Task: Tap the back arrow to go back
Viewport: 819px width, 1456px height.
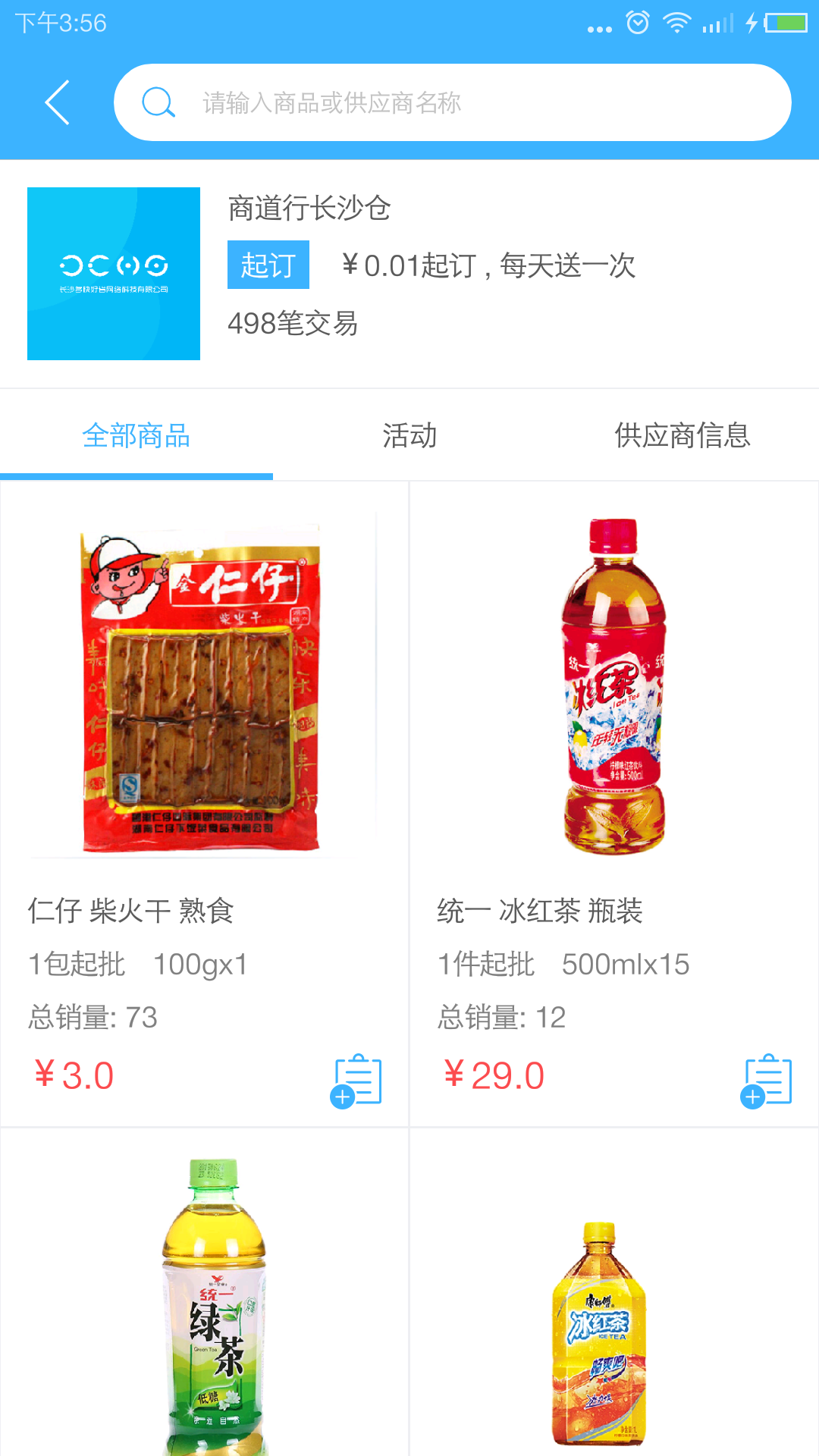Action: coord(58,102)
